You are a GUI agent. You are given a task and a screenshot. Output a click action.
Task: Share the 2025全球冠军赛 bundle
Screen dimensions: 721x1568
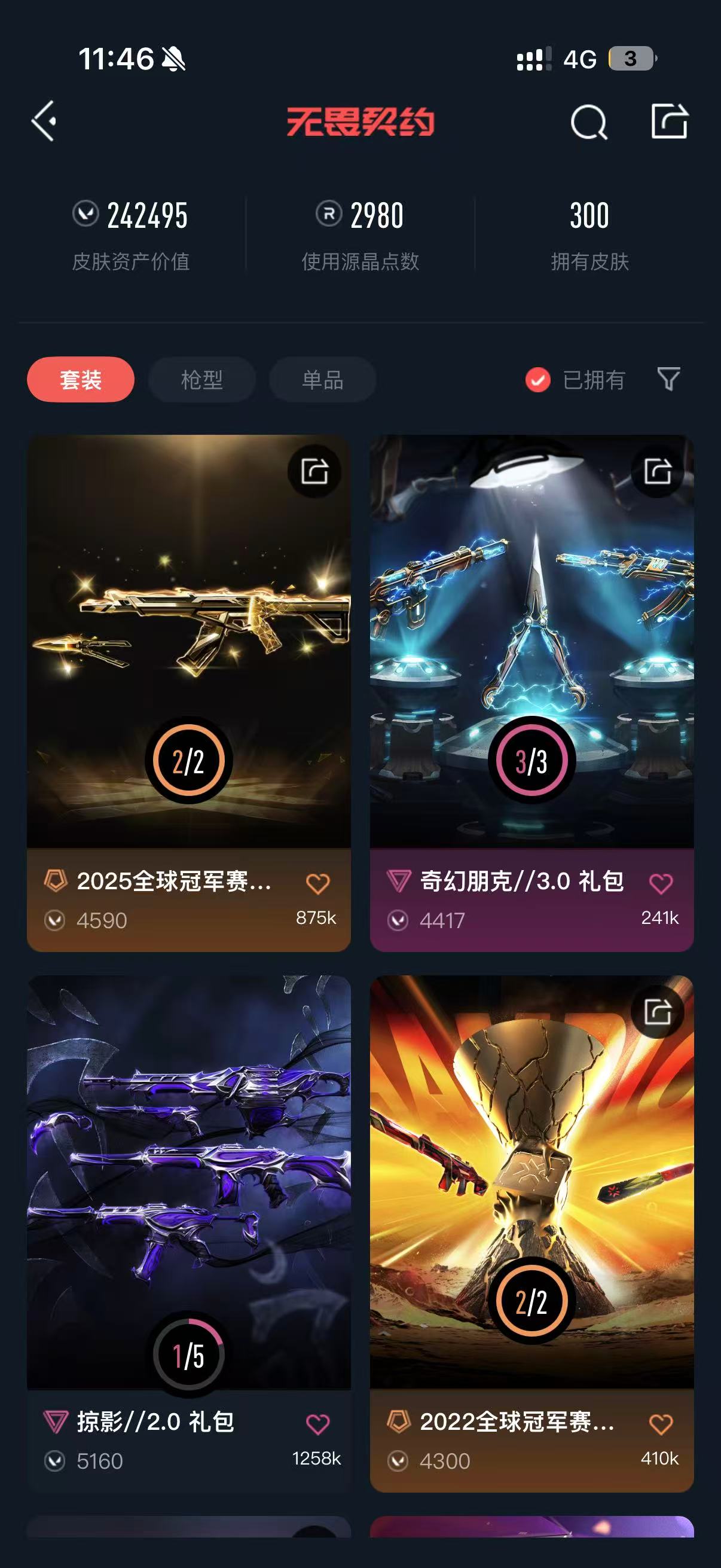[314, 472]
